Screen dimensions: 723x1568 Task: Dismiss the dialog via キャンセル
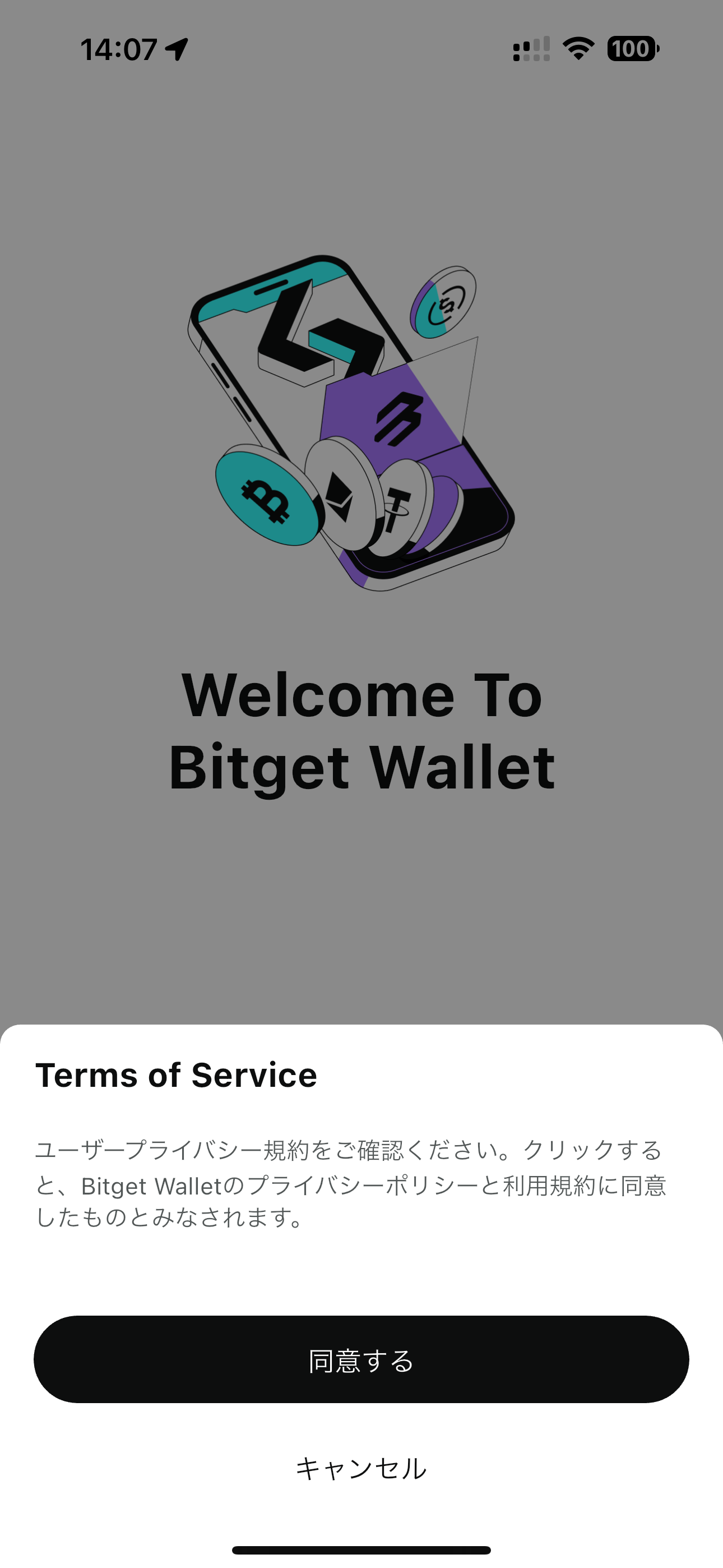pyautogui.click(x=361, y=1468)
